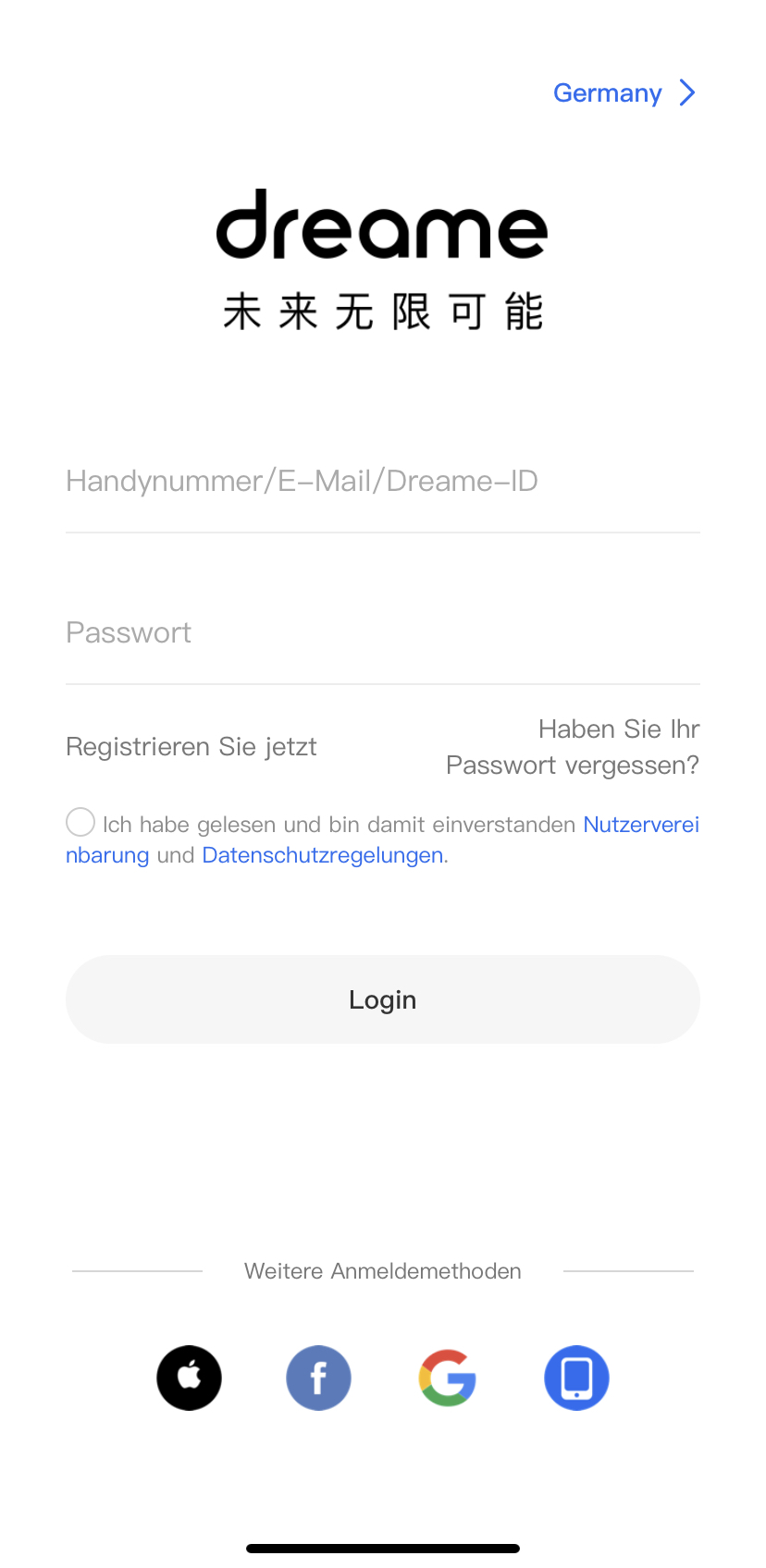Open the Nutzervereinbarung link
The width and height of the screenshot is (766, 1568).
(x=641, y=825)
